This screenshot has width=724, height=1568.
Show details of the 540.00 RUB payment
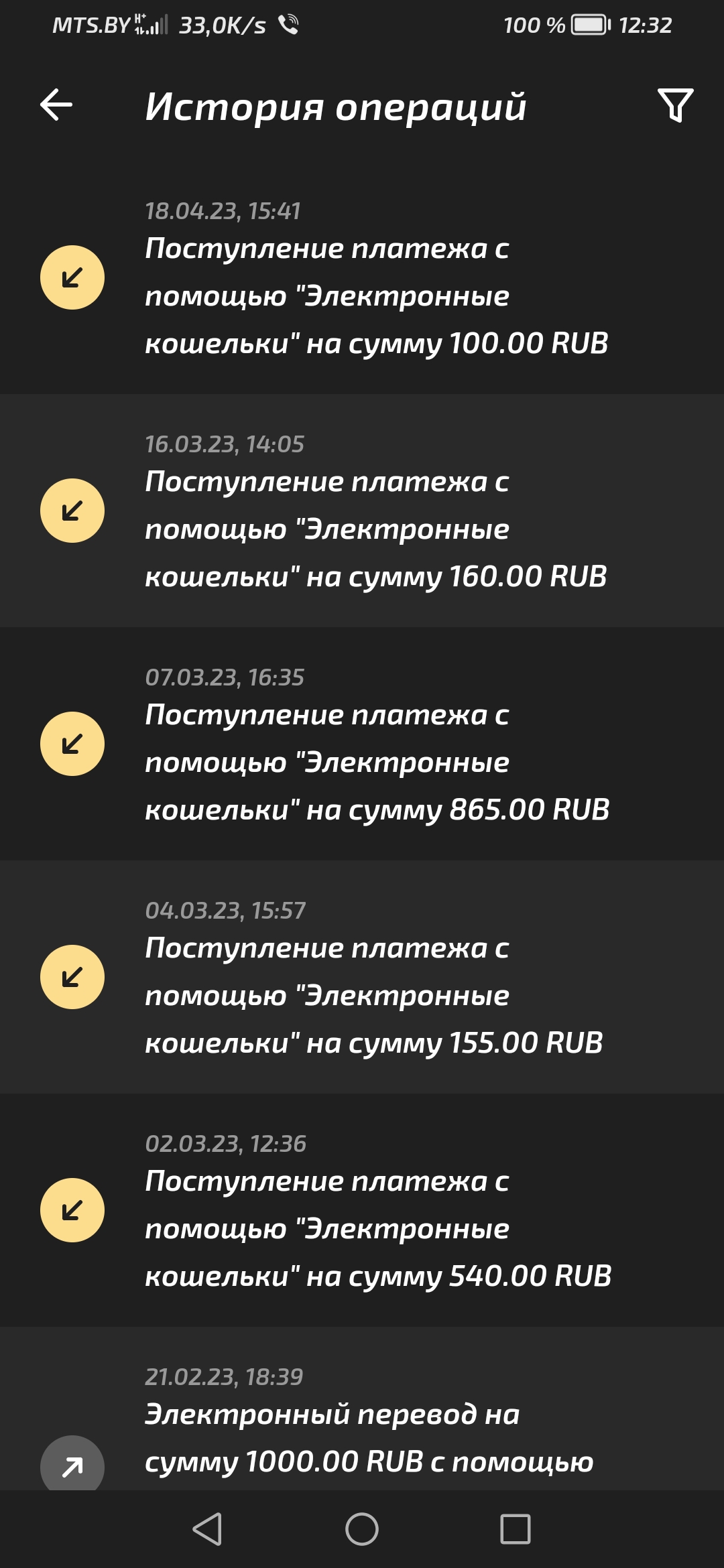tap(362, 1210)
